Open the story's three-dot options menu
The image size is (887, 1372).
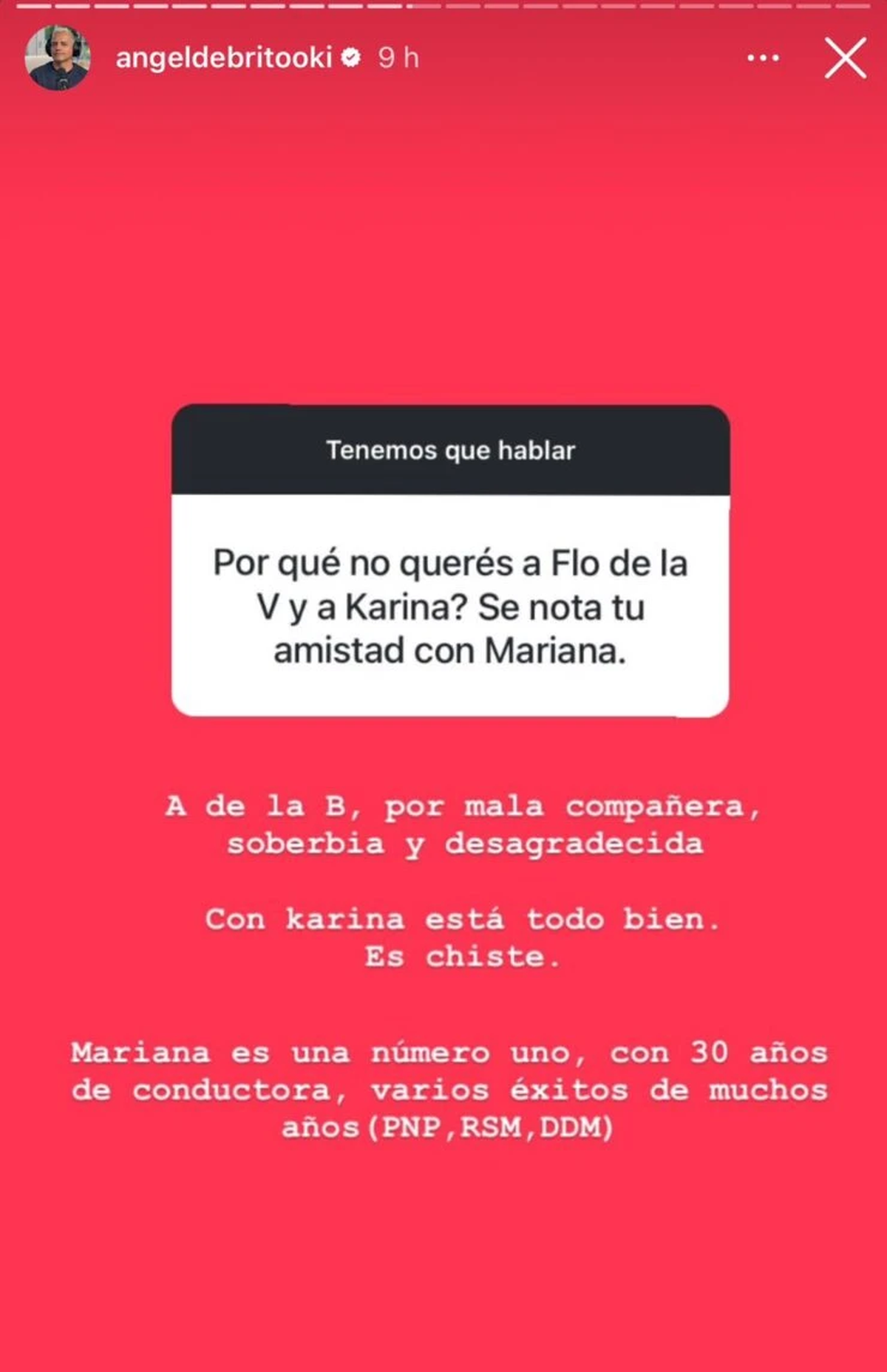(763, 58)
